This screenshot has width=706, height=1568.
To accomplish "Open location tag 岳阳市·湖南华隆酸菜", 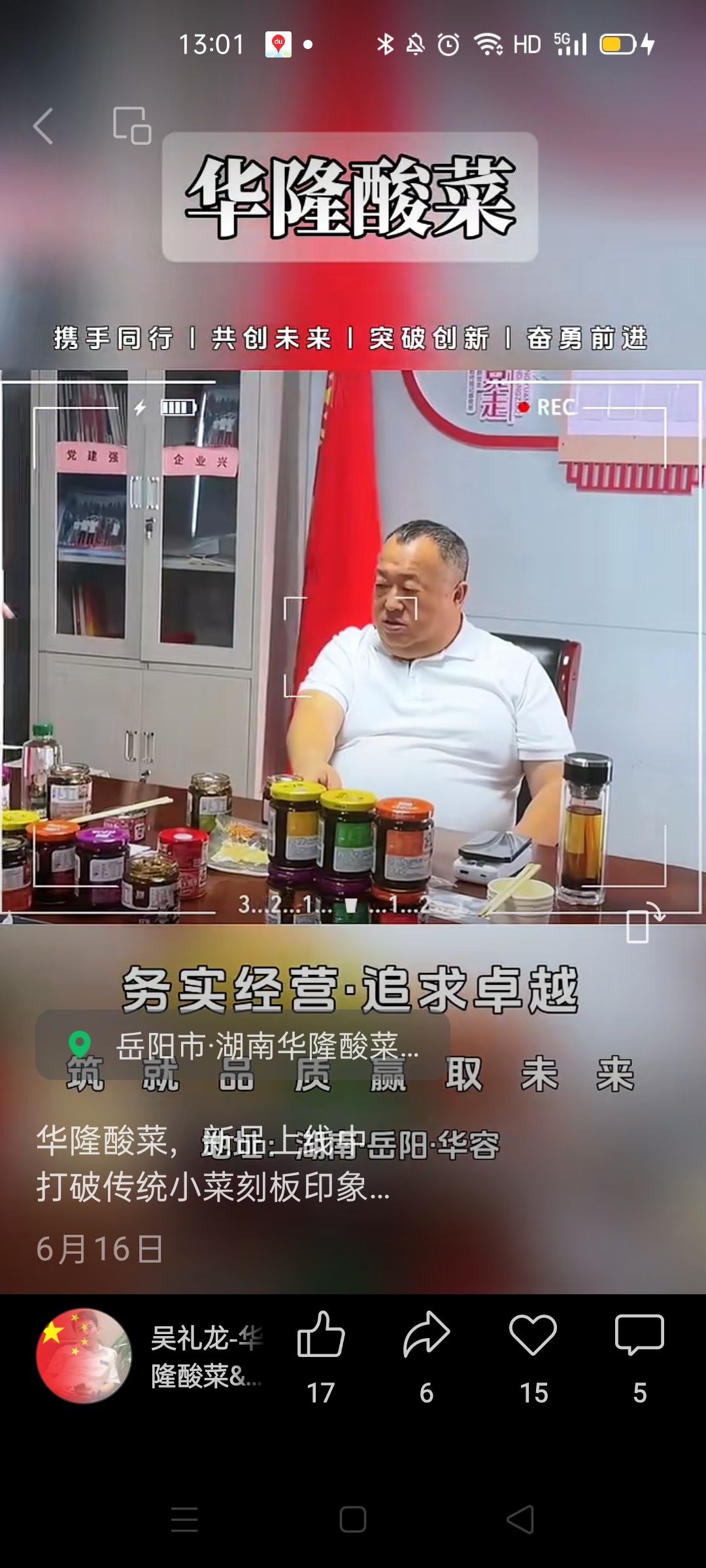I will point(243,1045).
